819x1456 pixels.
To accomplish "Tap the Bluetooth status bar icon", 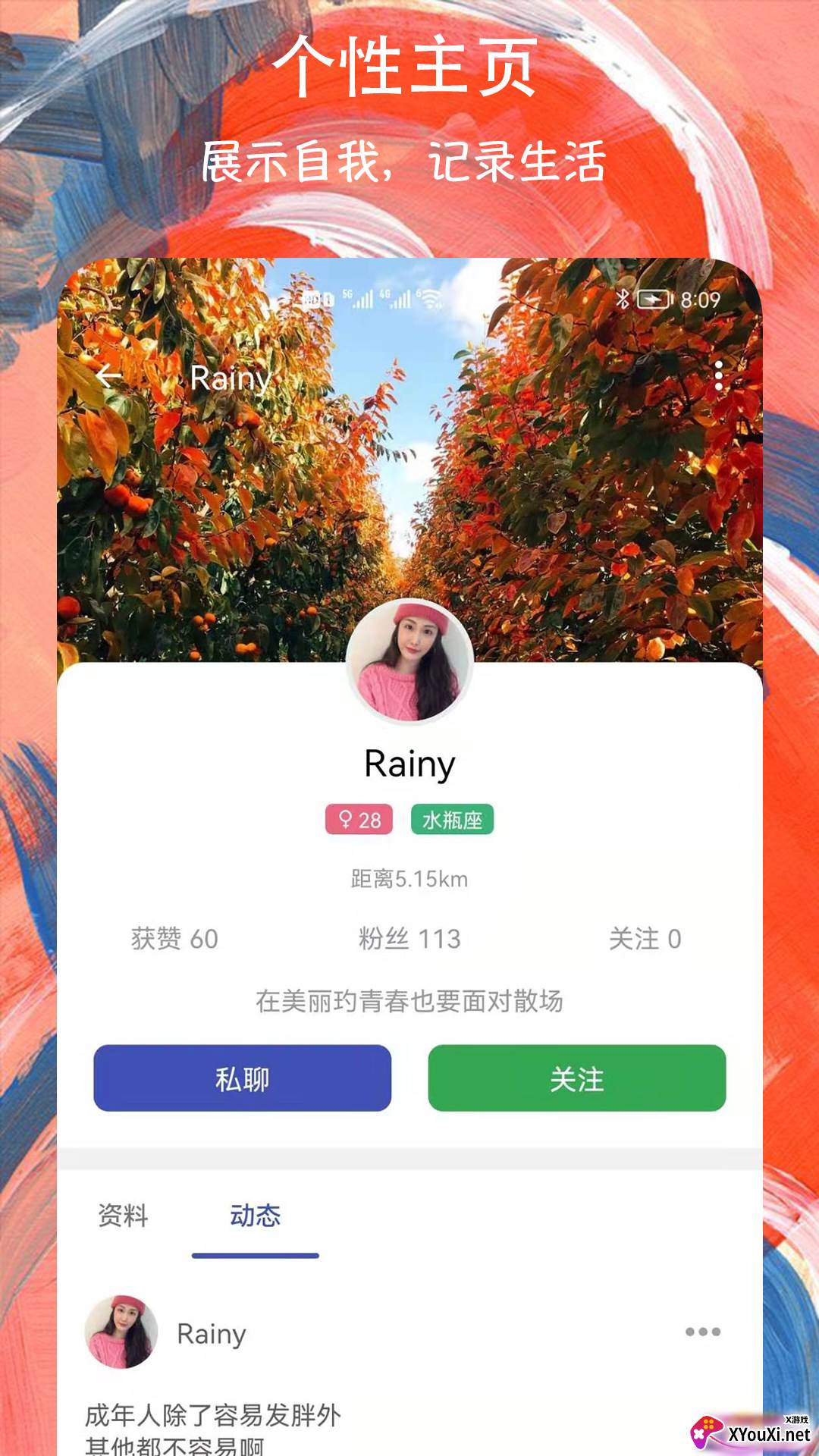I will 624,300.
